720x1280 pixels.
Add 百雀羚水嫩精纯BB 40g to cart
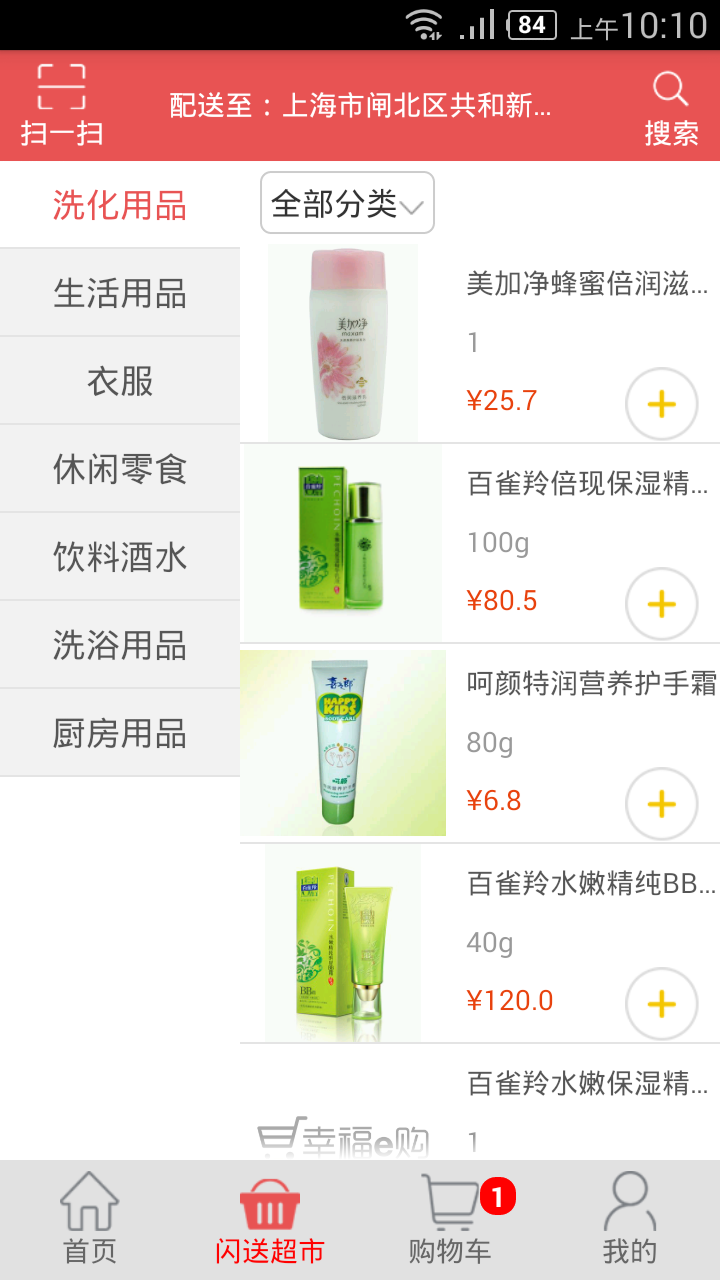coord(661,1004)
